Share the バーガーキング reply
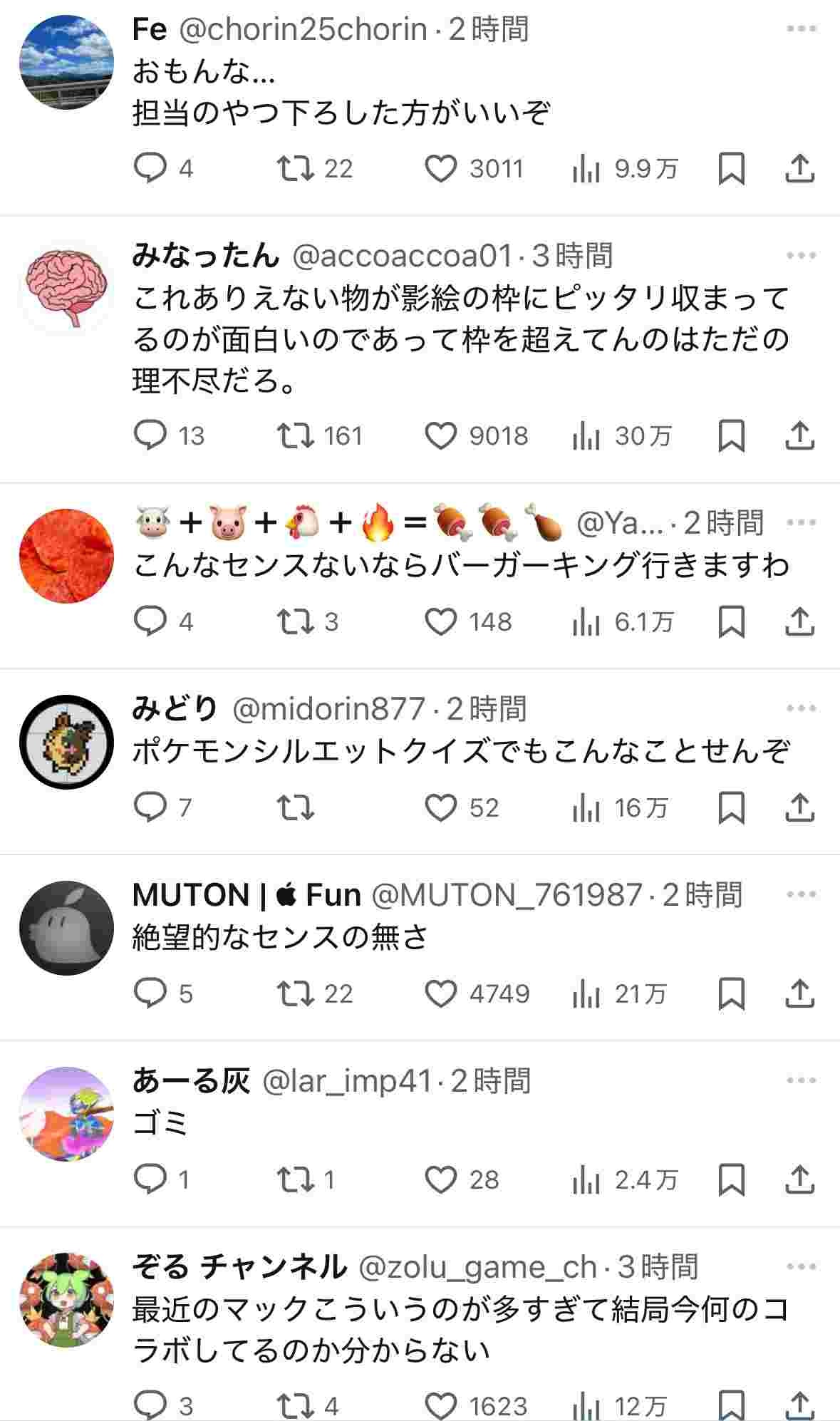This screenshot has height=1421, width=840. coord(799,622)
